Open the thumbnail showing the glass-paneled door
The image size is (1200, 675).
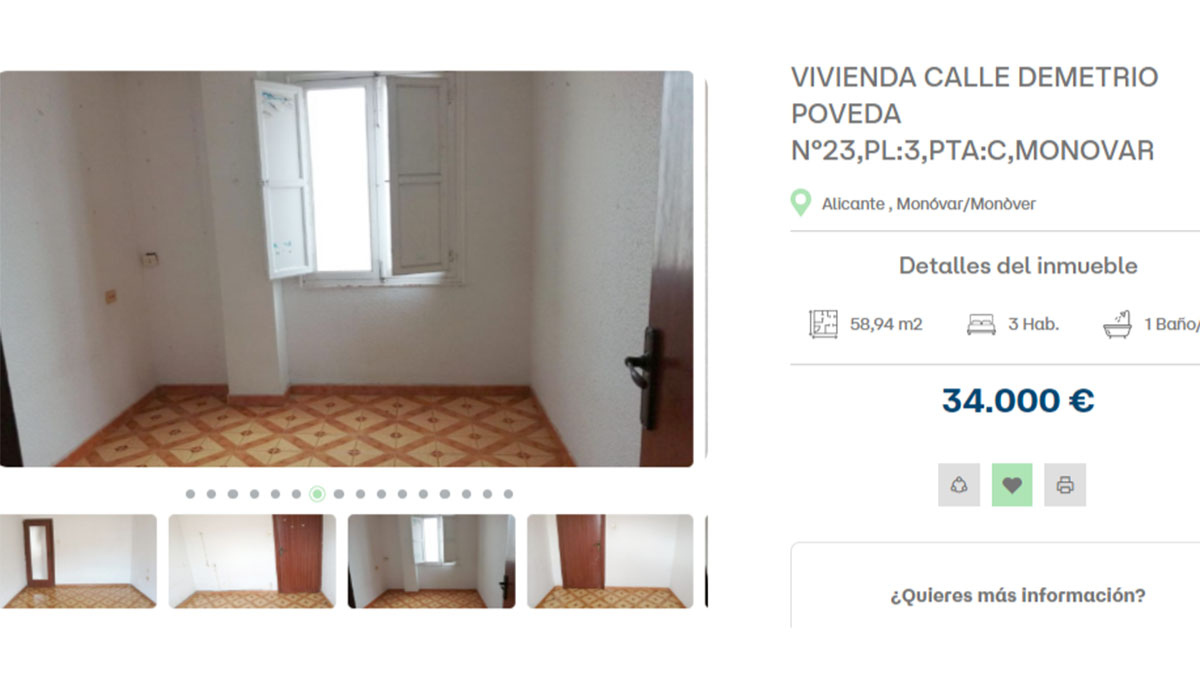point(78,561)
